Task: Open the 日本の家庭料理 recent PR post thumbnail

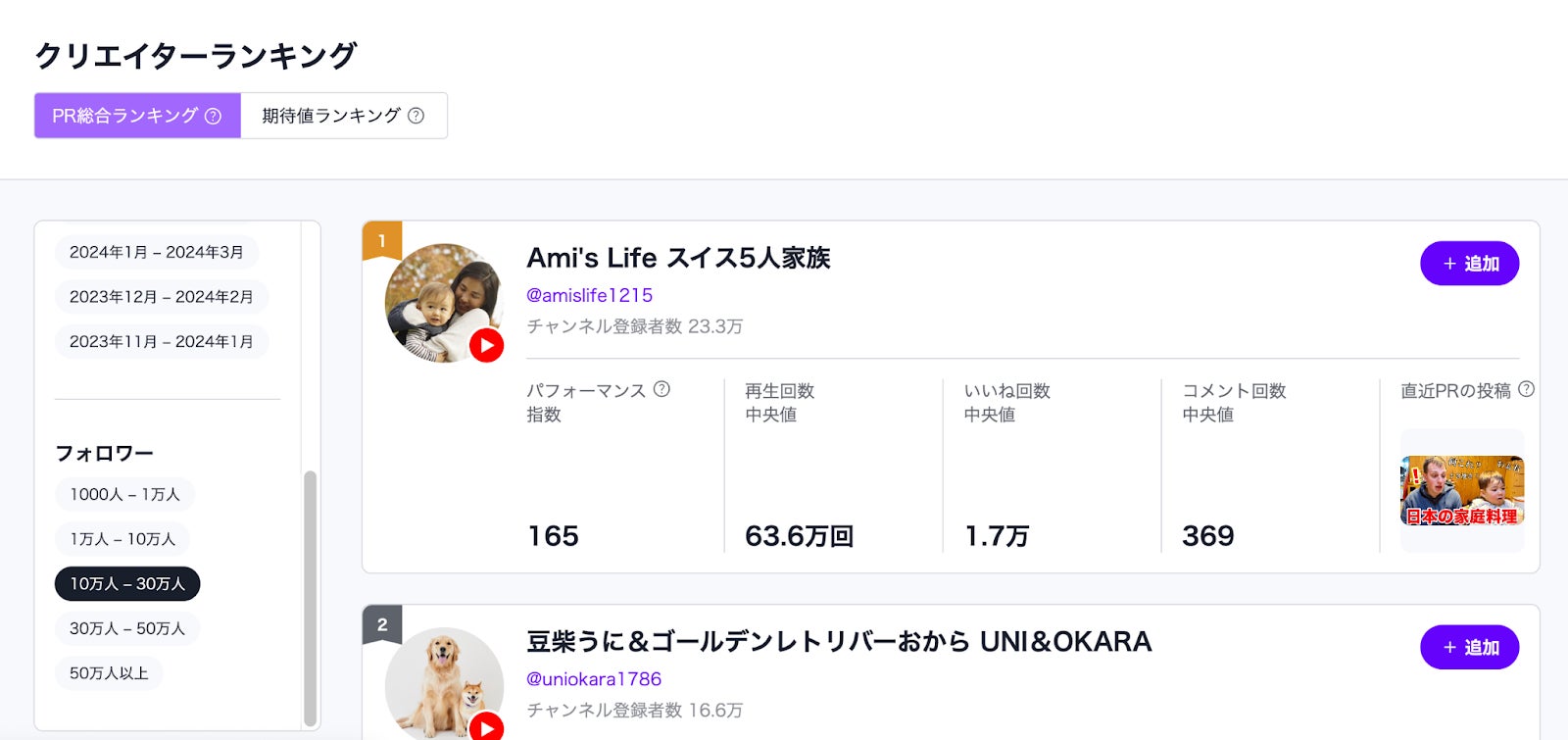Action: (1461, 491)
